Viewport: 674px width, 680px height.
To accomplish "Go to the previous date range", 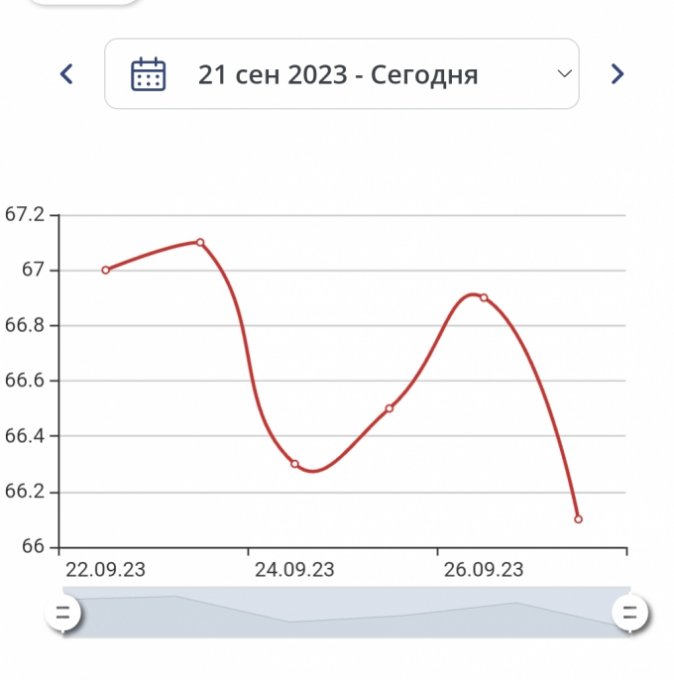I will pyautogui.click(x=67, y=74).
